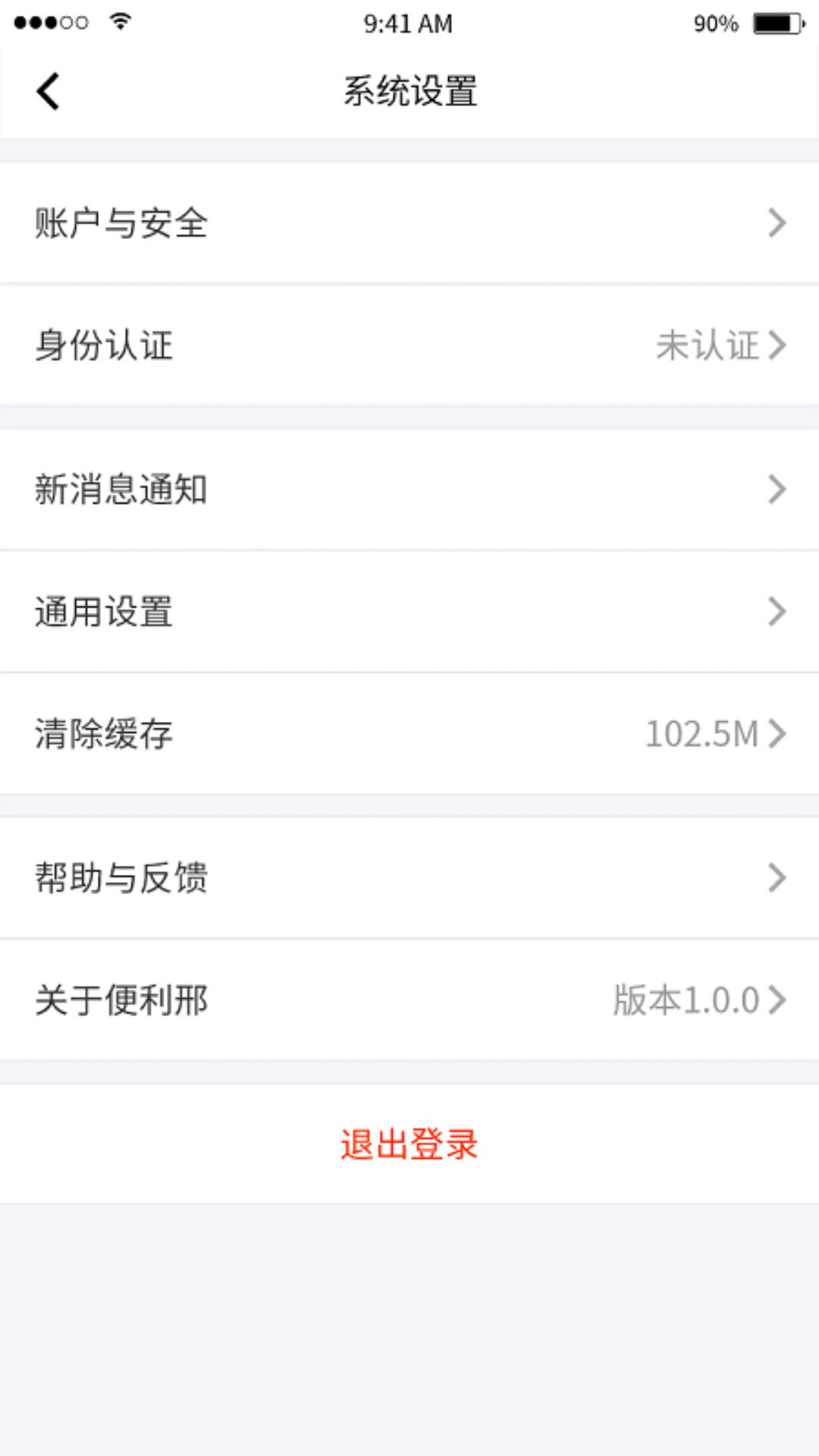Click the chevron next to 未认证
This screenshot has height=1456, width=819.
777,347
